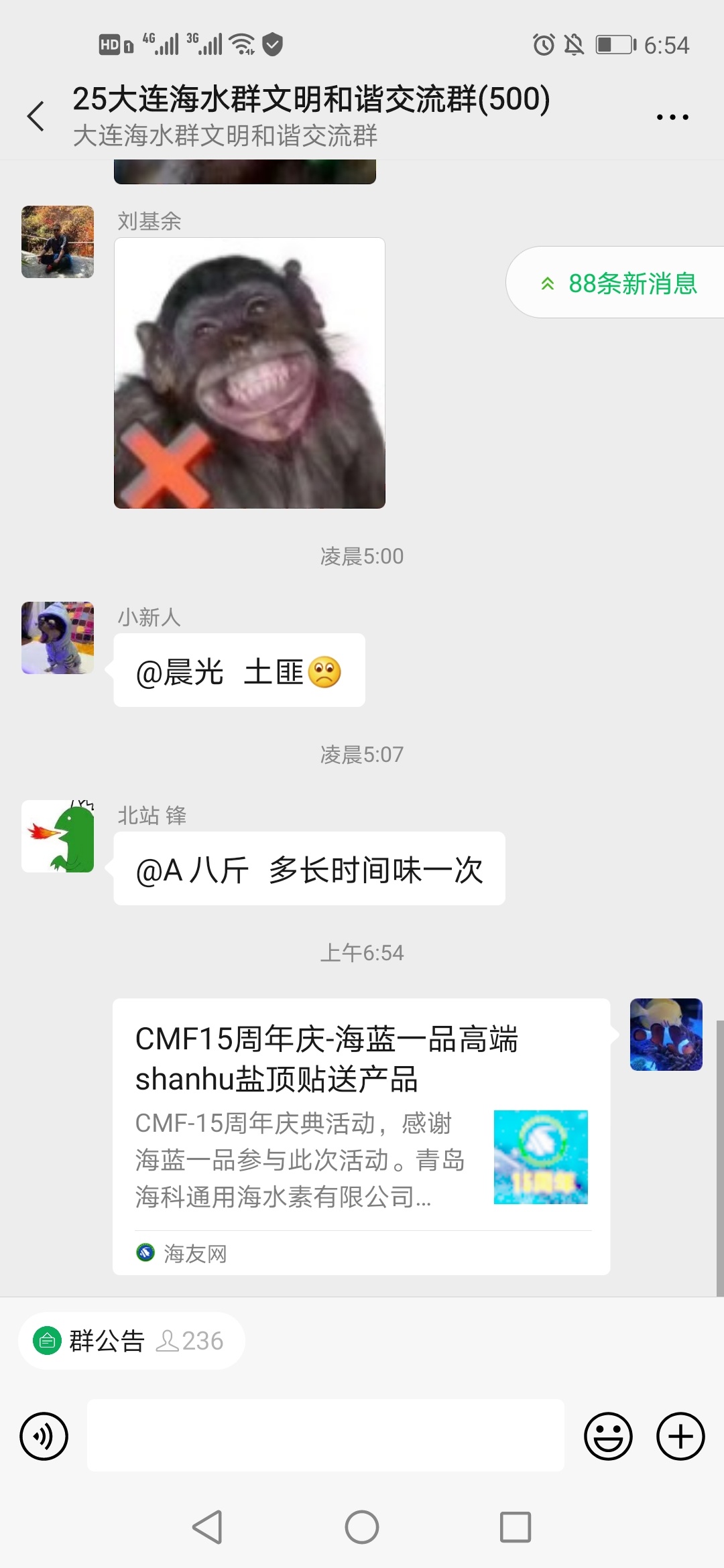Viewport: 724px width, 1568px height.
Task: Go to the system home screen
Action: (362, 1527)
